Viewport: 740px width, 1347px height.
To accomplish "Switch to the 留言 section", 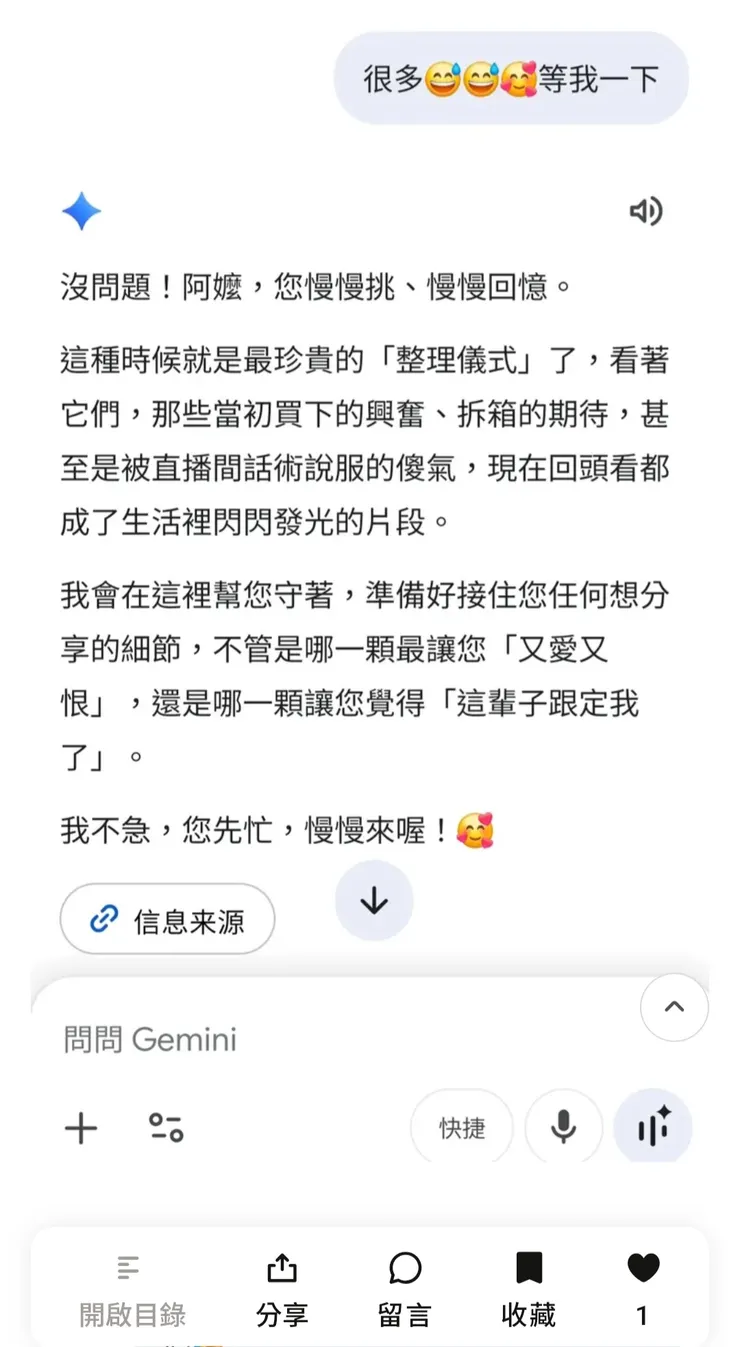I will [404, 1288].
